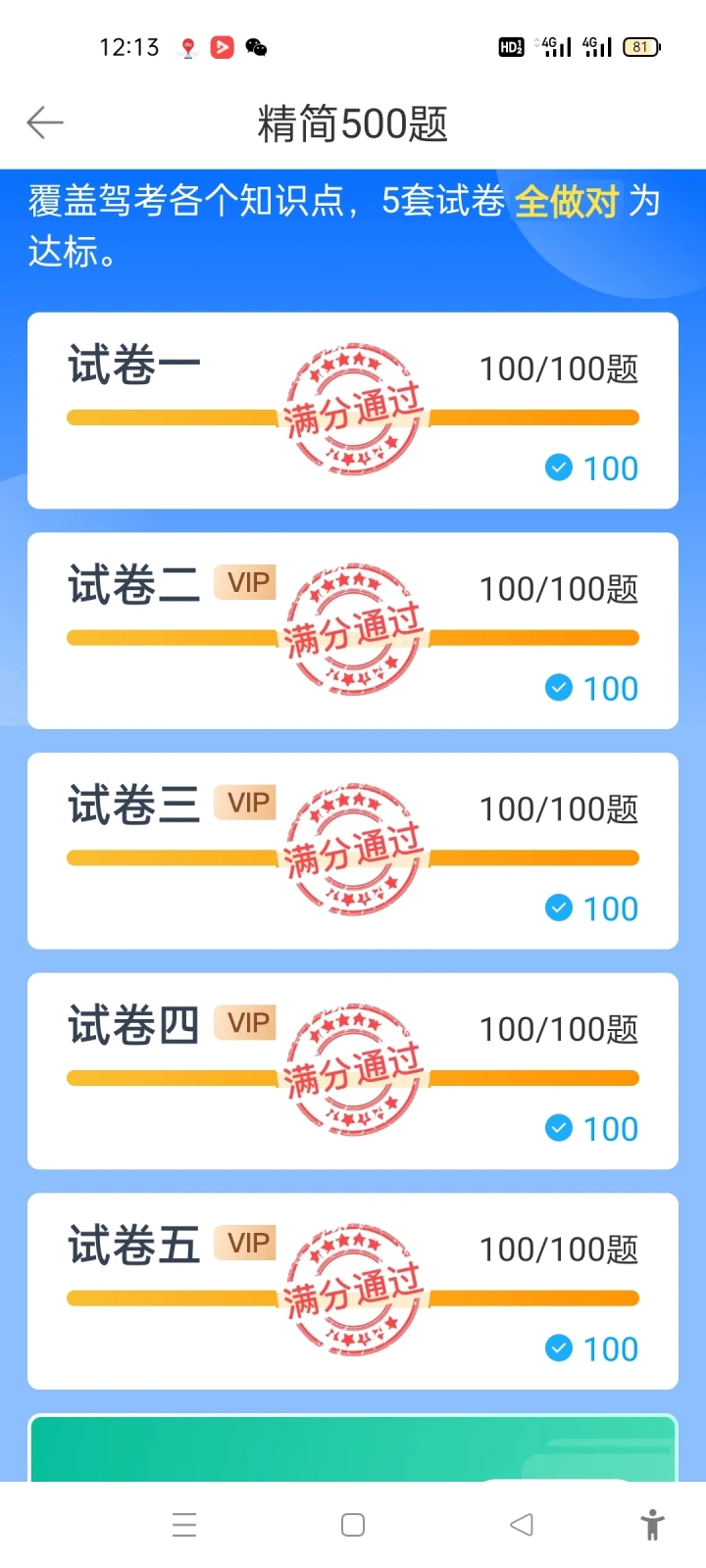Tap the system back triangle button
Screen dimensions: 706x1568
click(x=522, y=1525)
